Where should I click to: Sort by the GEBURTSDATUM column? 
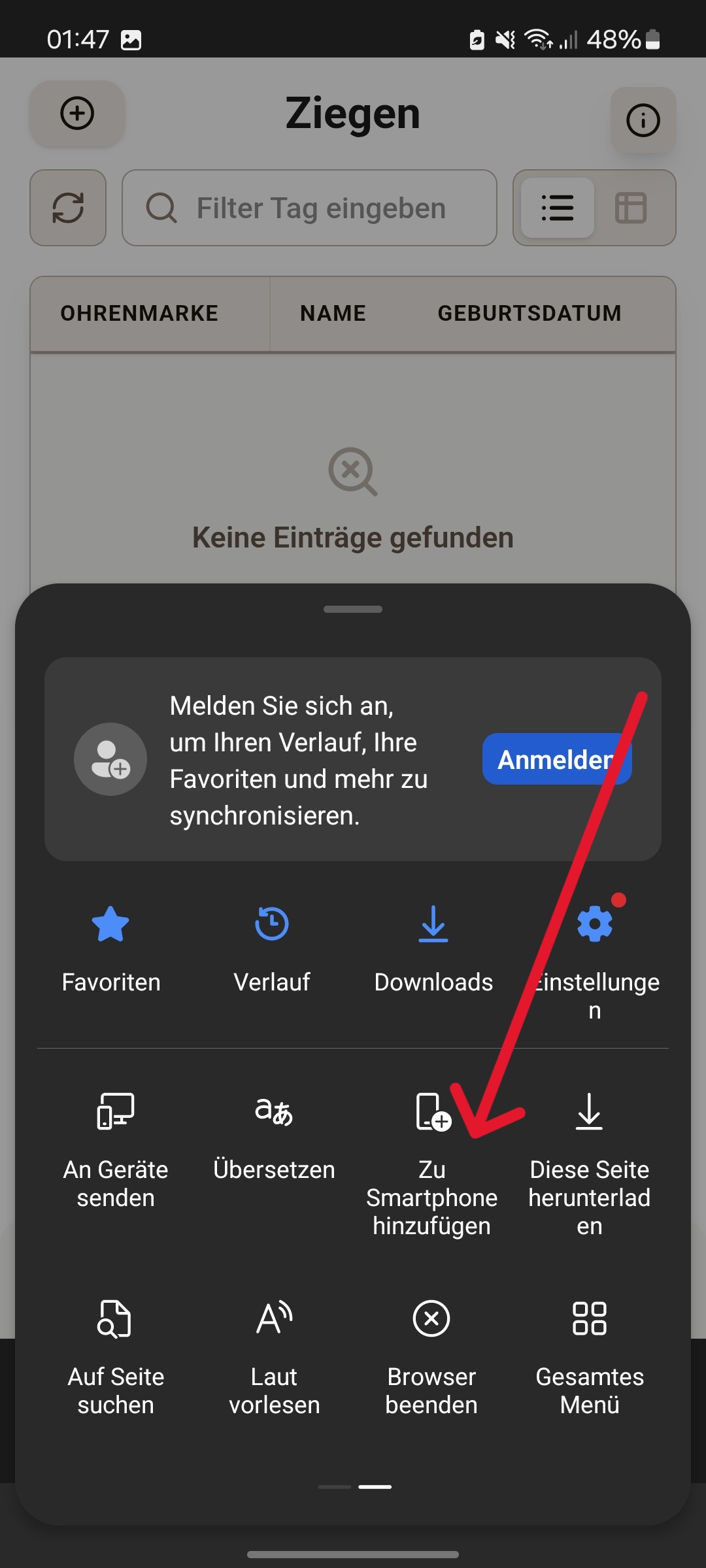[529, 312]
